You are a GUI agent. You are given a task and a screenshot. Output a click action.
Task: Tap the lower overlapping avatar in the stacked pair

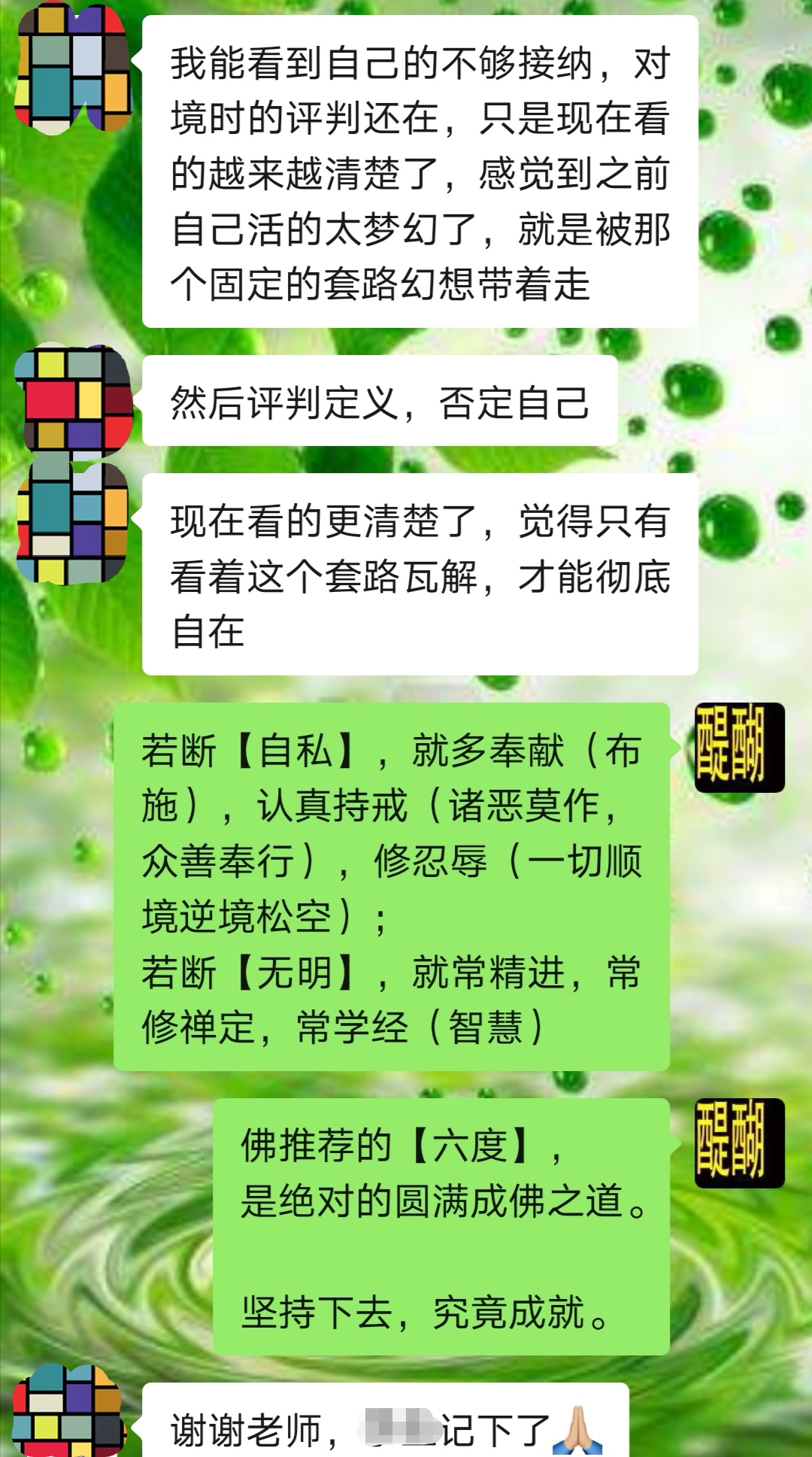click(71, 527)
